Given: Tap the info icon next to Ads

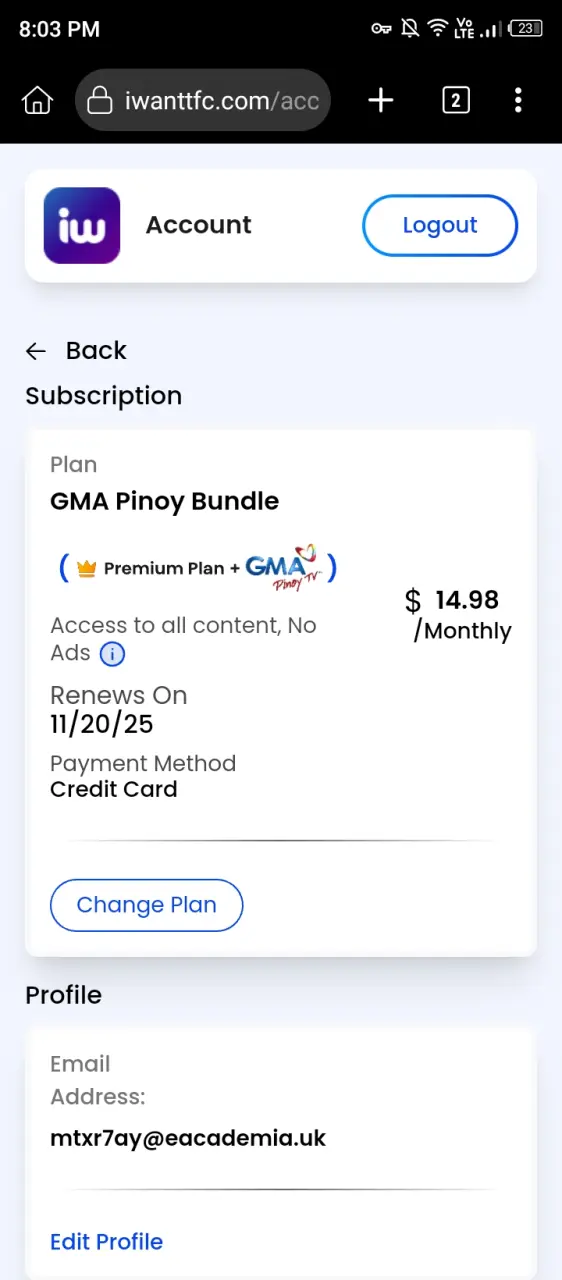Looking at the screenshot, I should (112, 654).
